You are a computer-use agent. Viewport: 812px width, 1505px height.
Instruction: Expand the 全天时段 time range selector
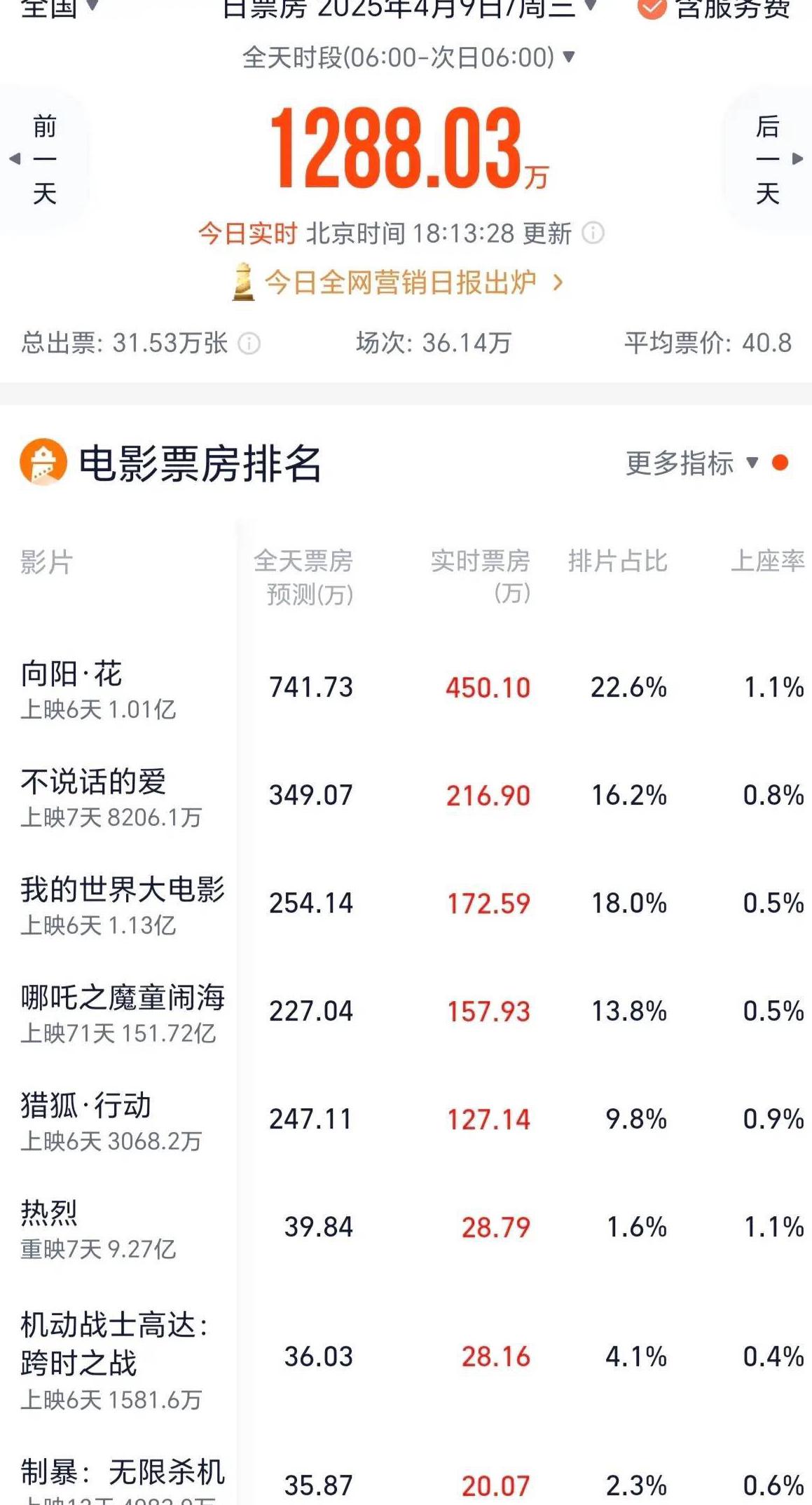click(408, 57)
